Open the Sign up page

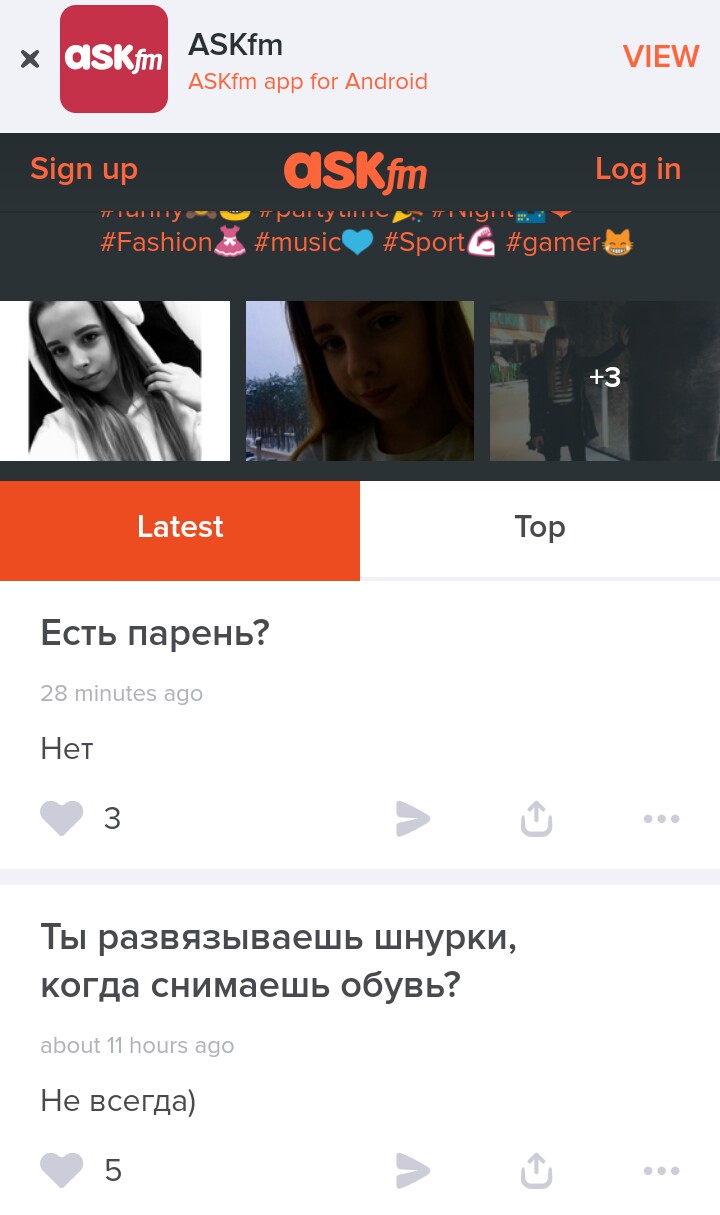point(84,169)
